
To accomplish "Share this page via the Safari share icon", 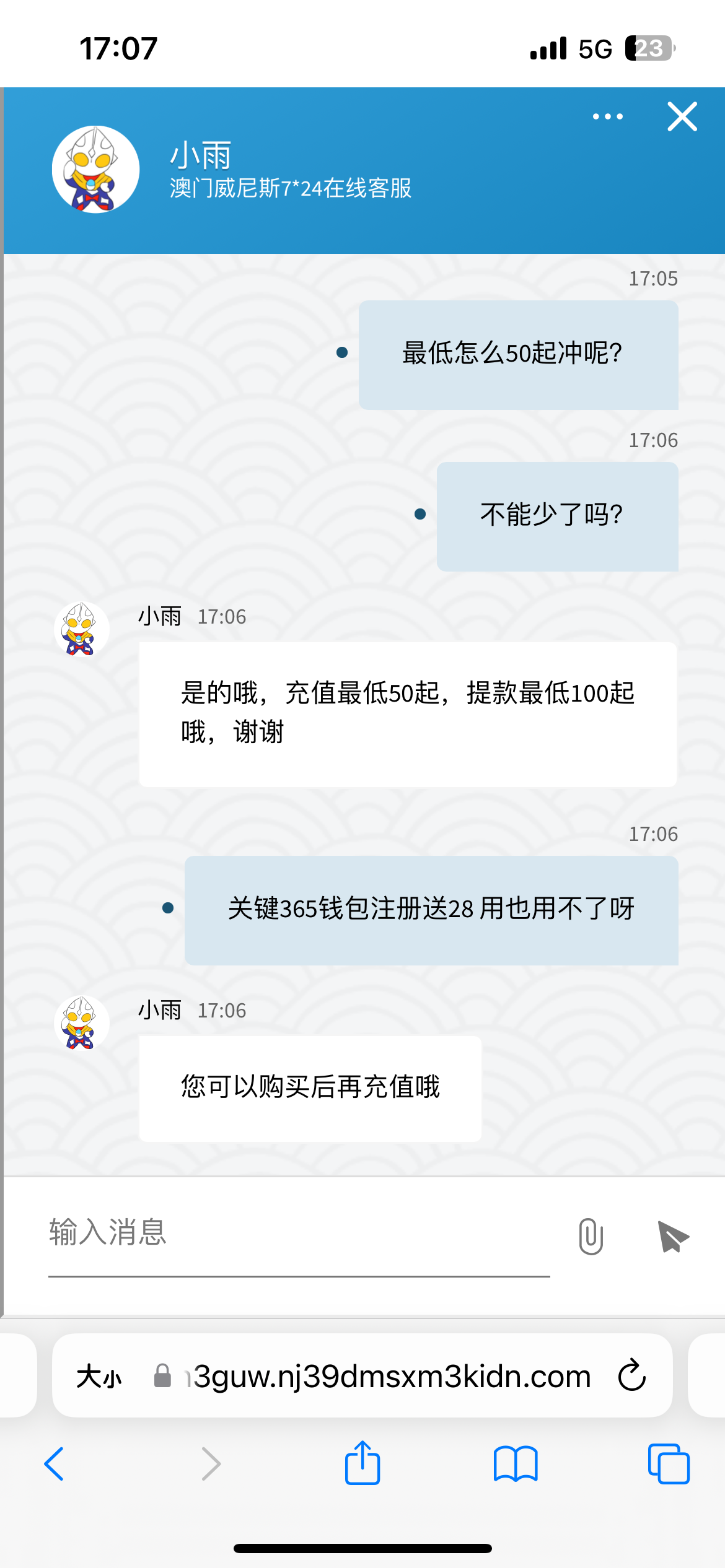I will [362, 1463].
